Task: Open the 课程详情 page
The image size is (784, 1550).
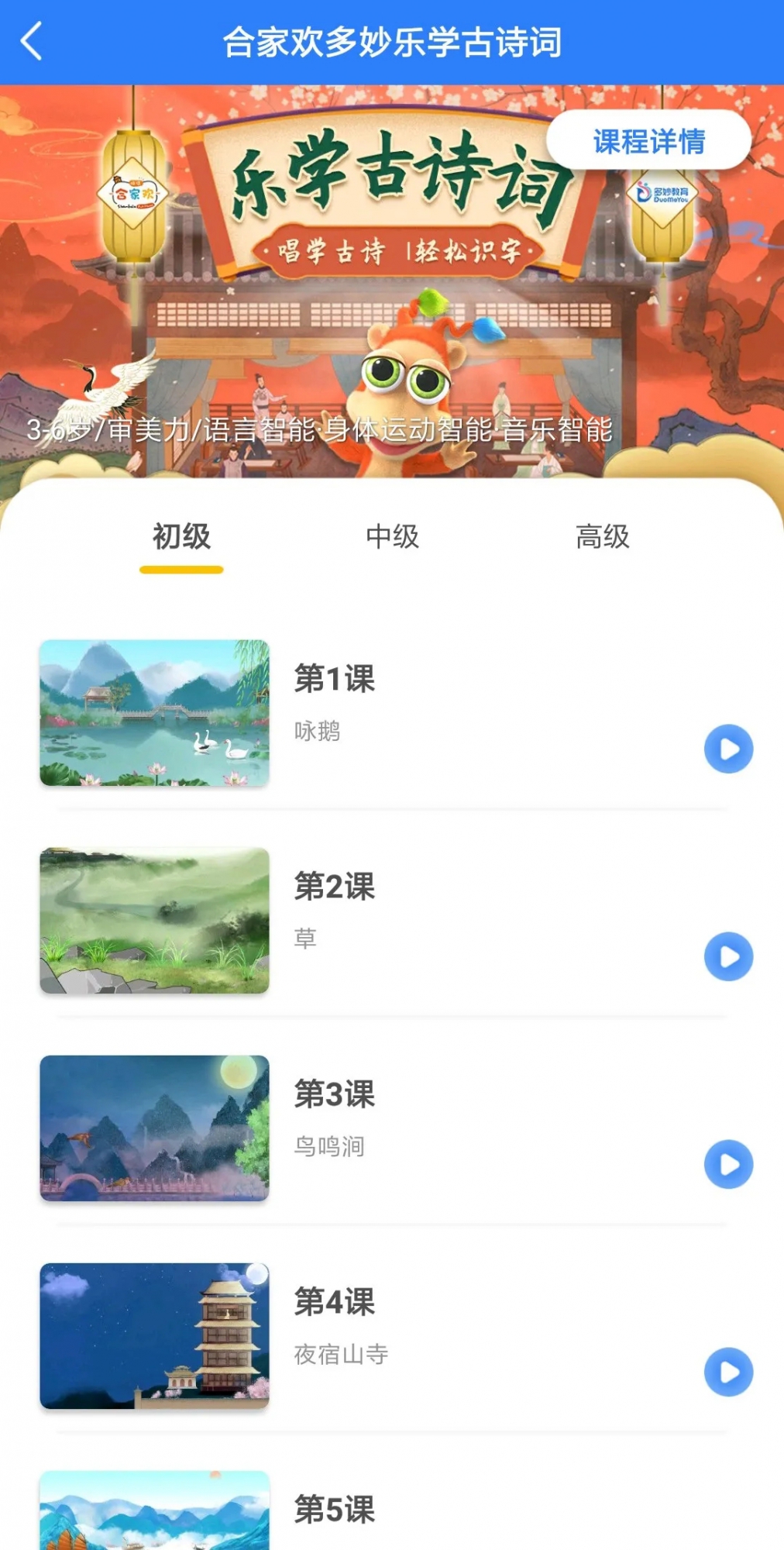Action: click(649, 140)
